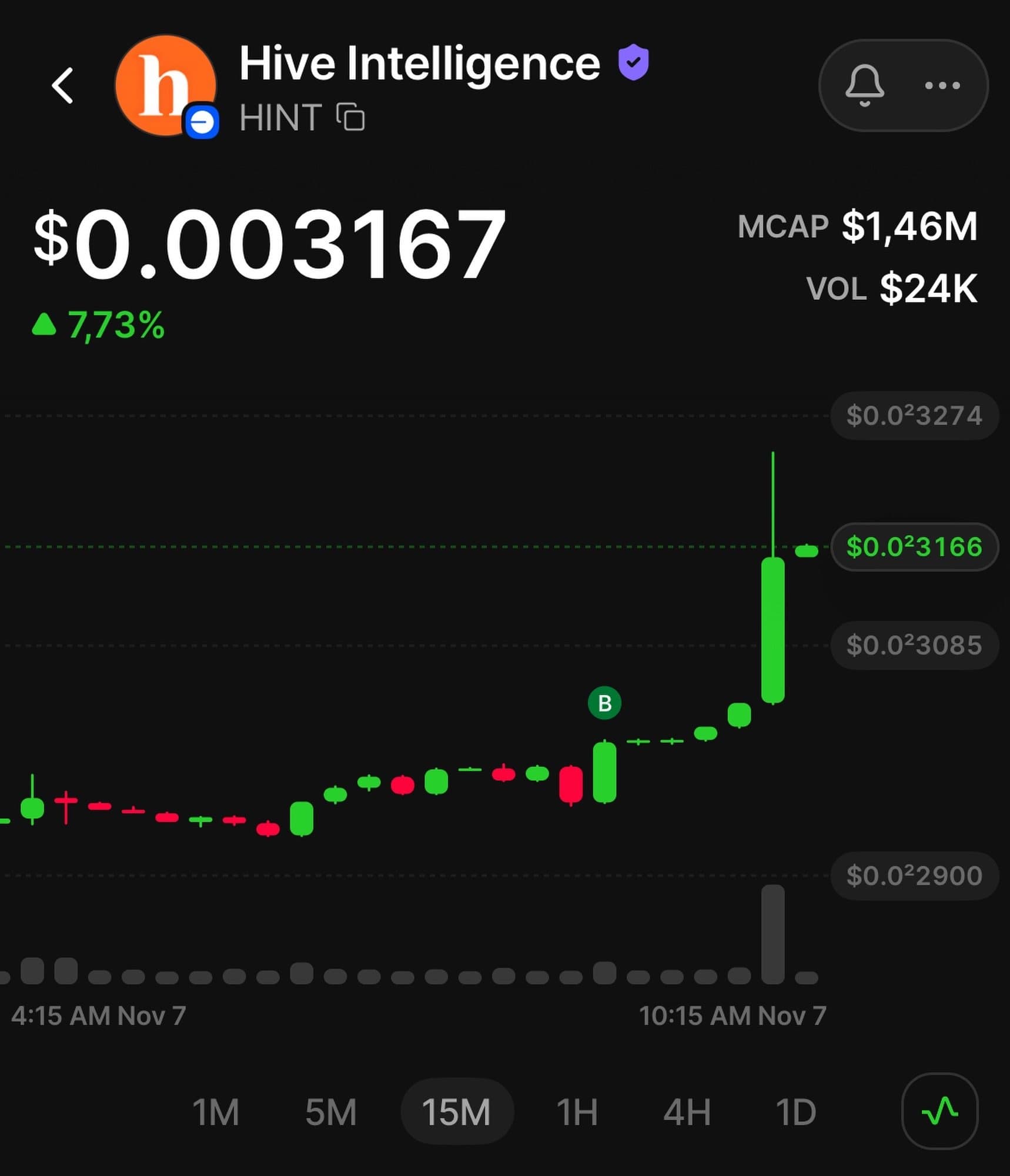Tap the B buy marker on chart

[x=604, y=703]
